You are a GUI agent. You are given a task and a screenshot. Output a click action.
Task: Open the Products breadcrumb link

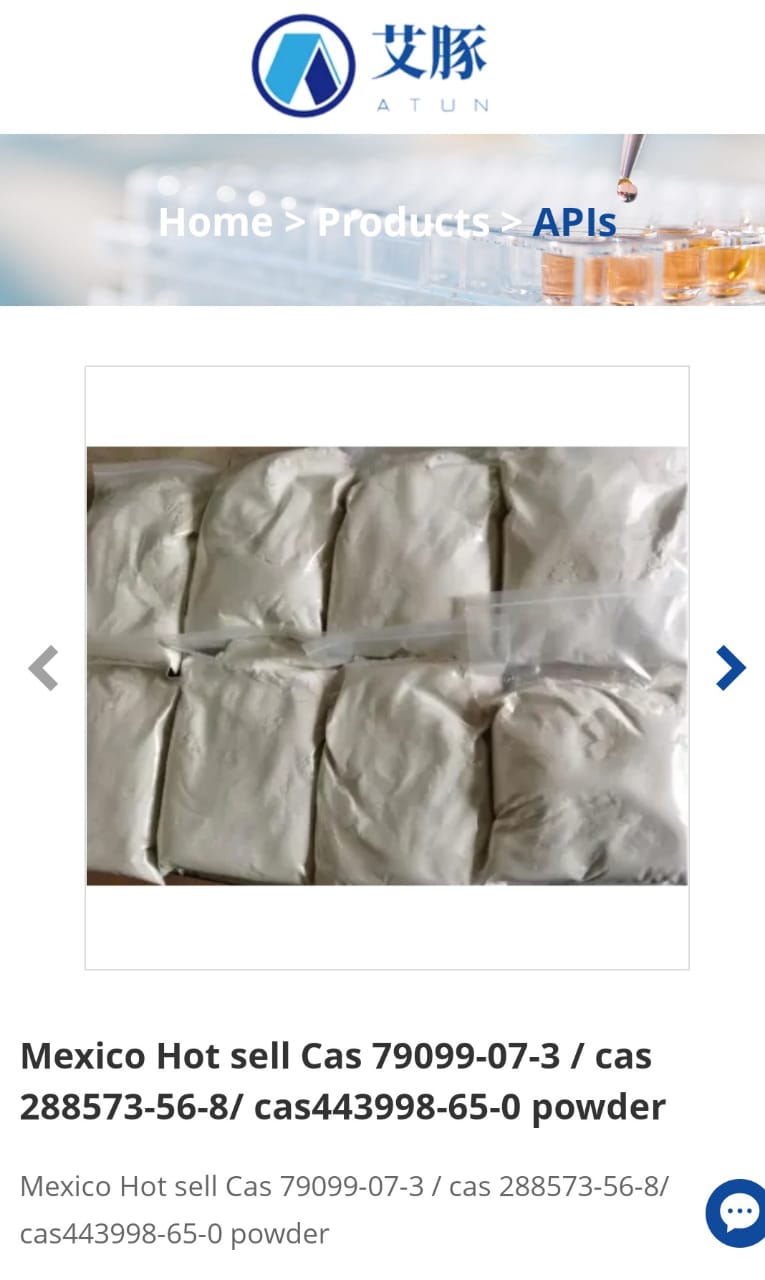[402, 222]
